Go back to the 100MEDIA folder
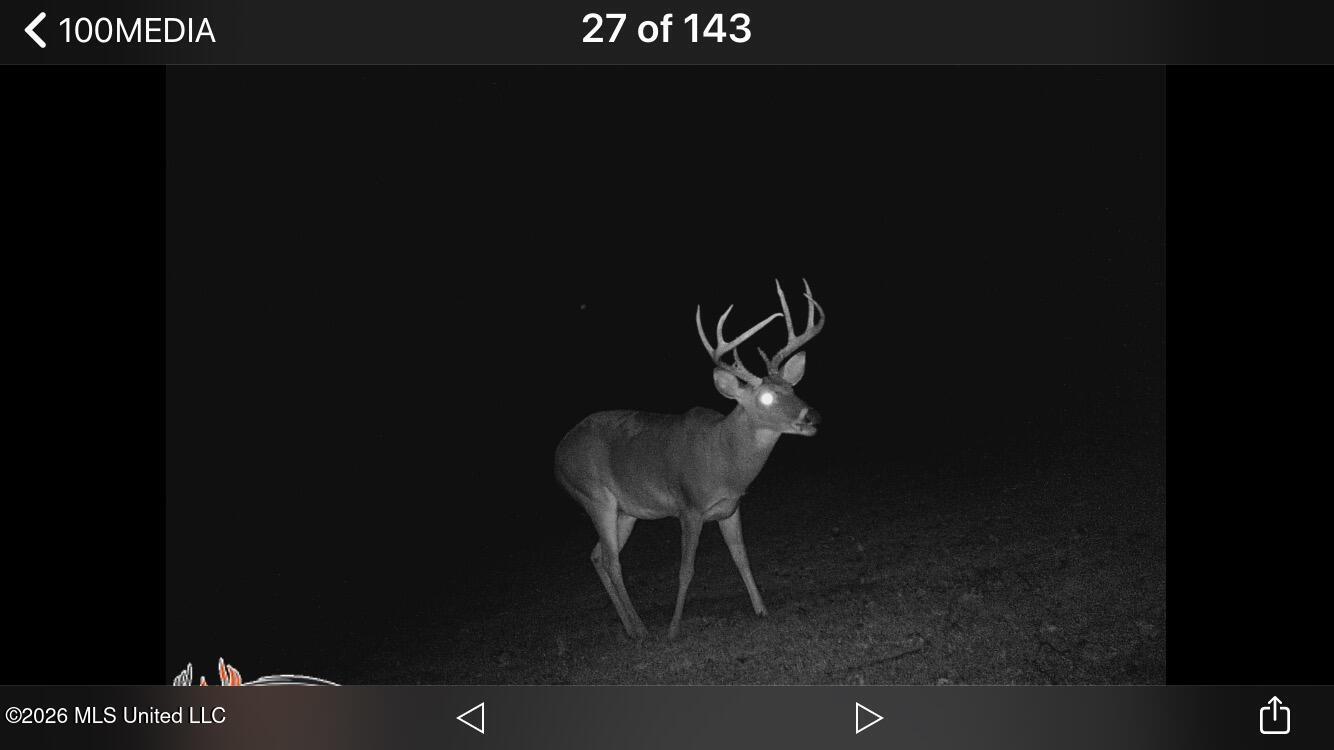This screenshot has height=750, width=1334. (118, 30)
